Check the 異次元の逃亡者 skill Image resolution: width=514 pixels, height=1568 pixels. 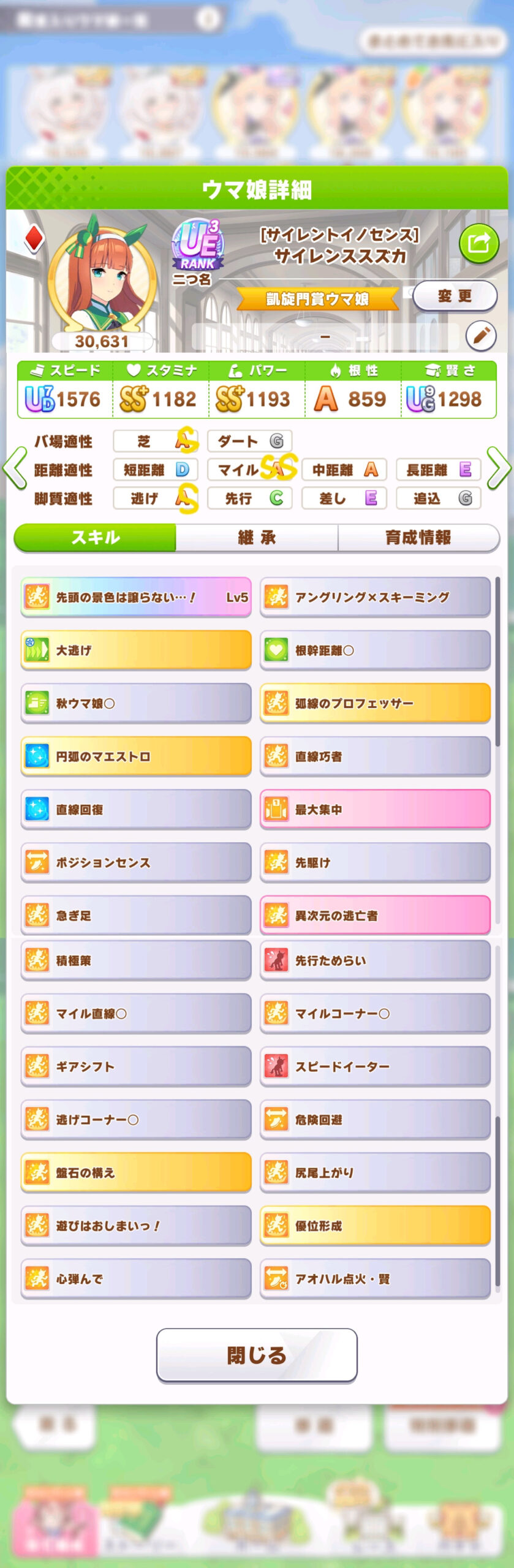click(x=375, y=915)
